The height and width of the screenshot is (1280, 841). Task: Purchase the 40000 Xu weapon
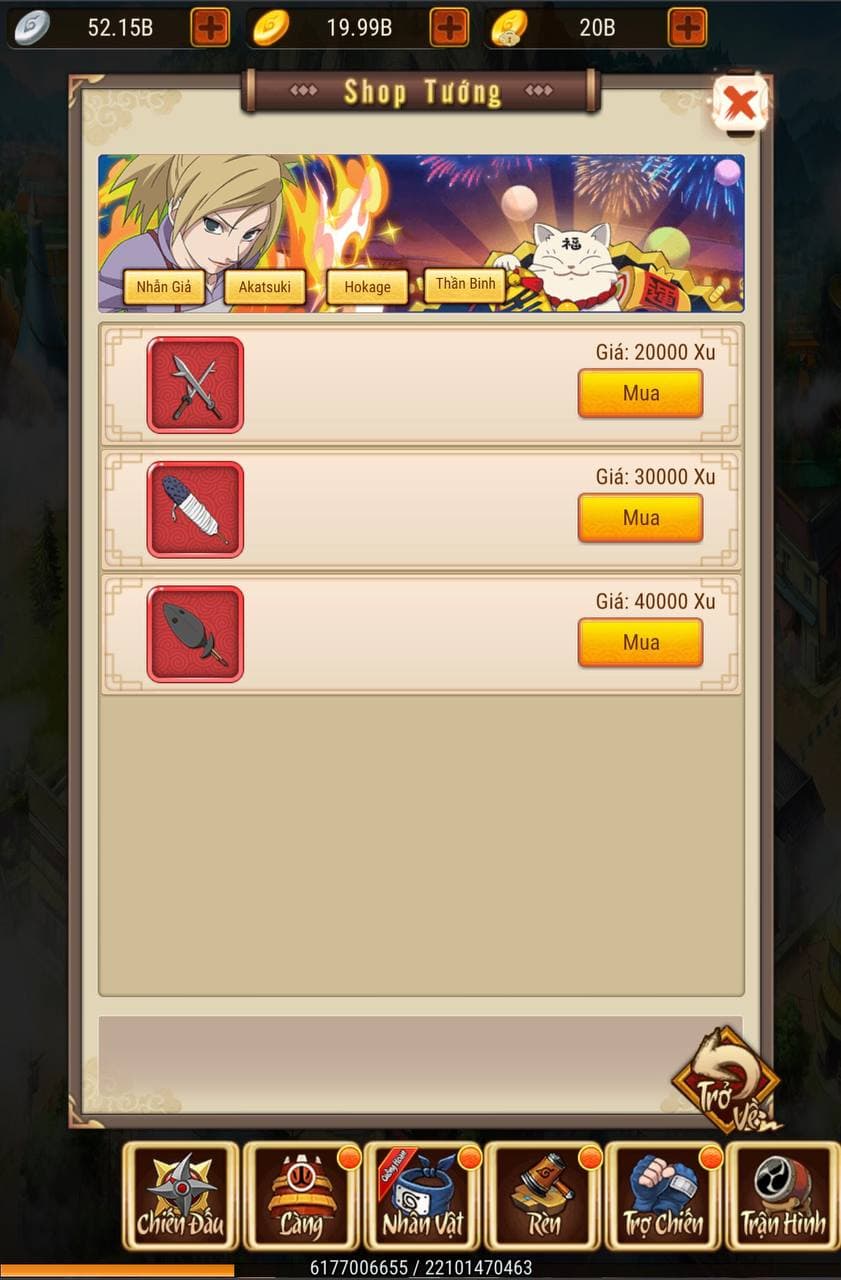tap(640, 642)
